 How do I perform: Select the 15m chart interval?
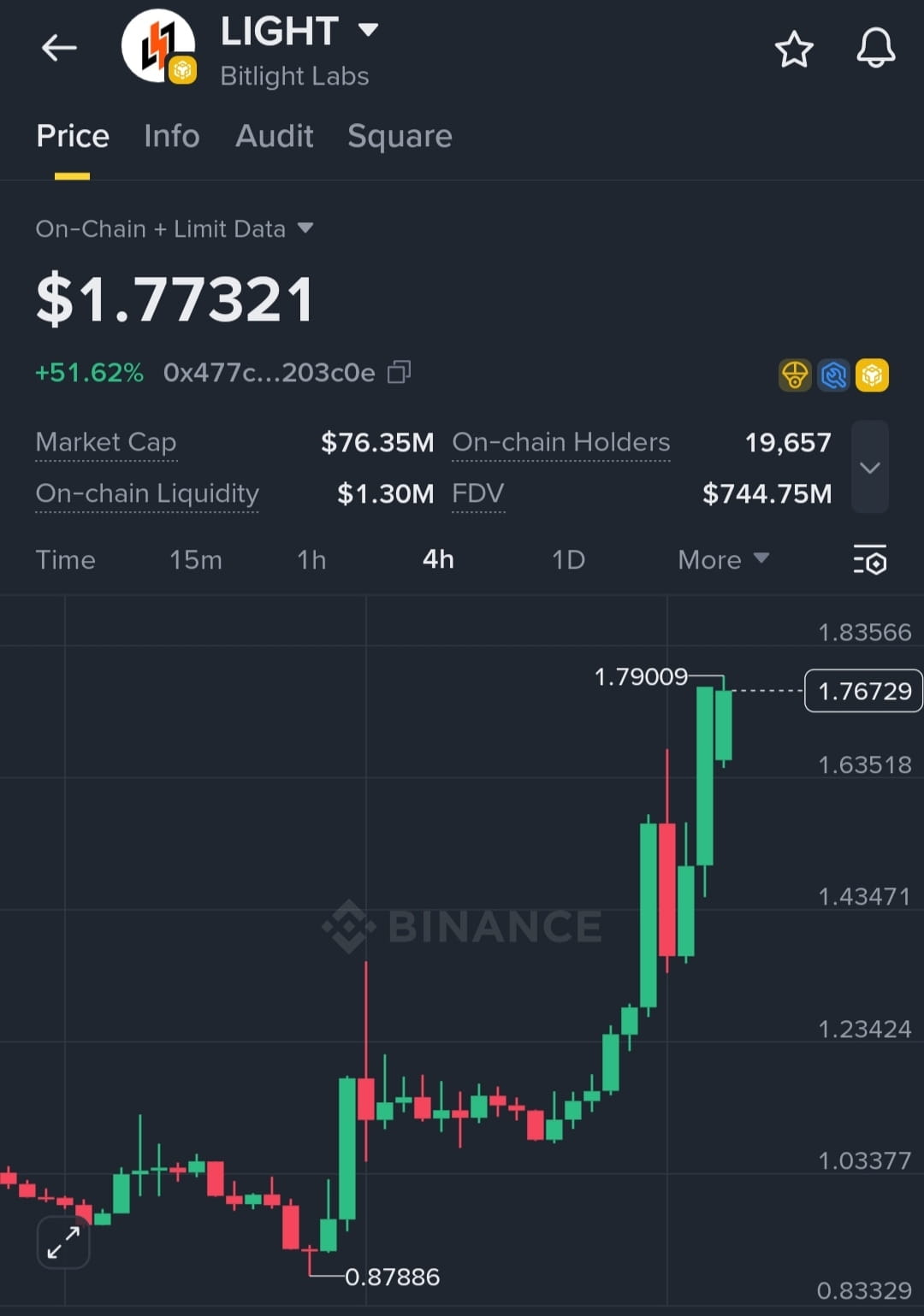[196, 560]
